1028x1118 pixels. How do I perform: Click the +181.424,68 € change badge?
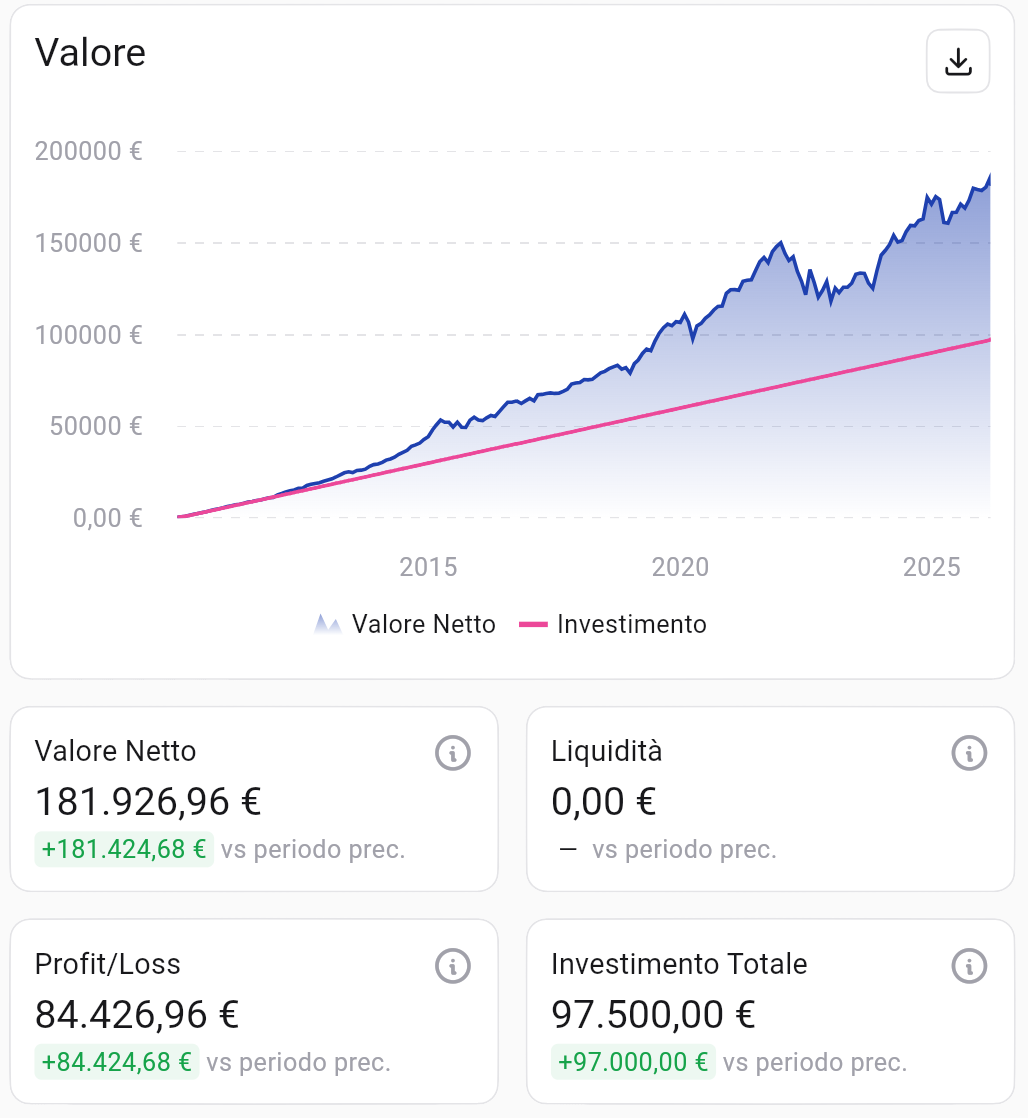click(x=124, y=849)
